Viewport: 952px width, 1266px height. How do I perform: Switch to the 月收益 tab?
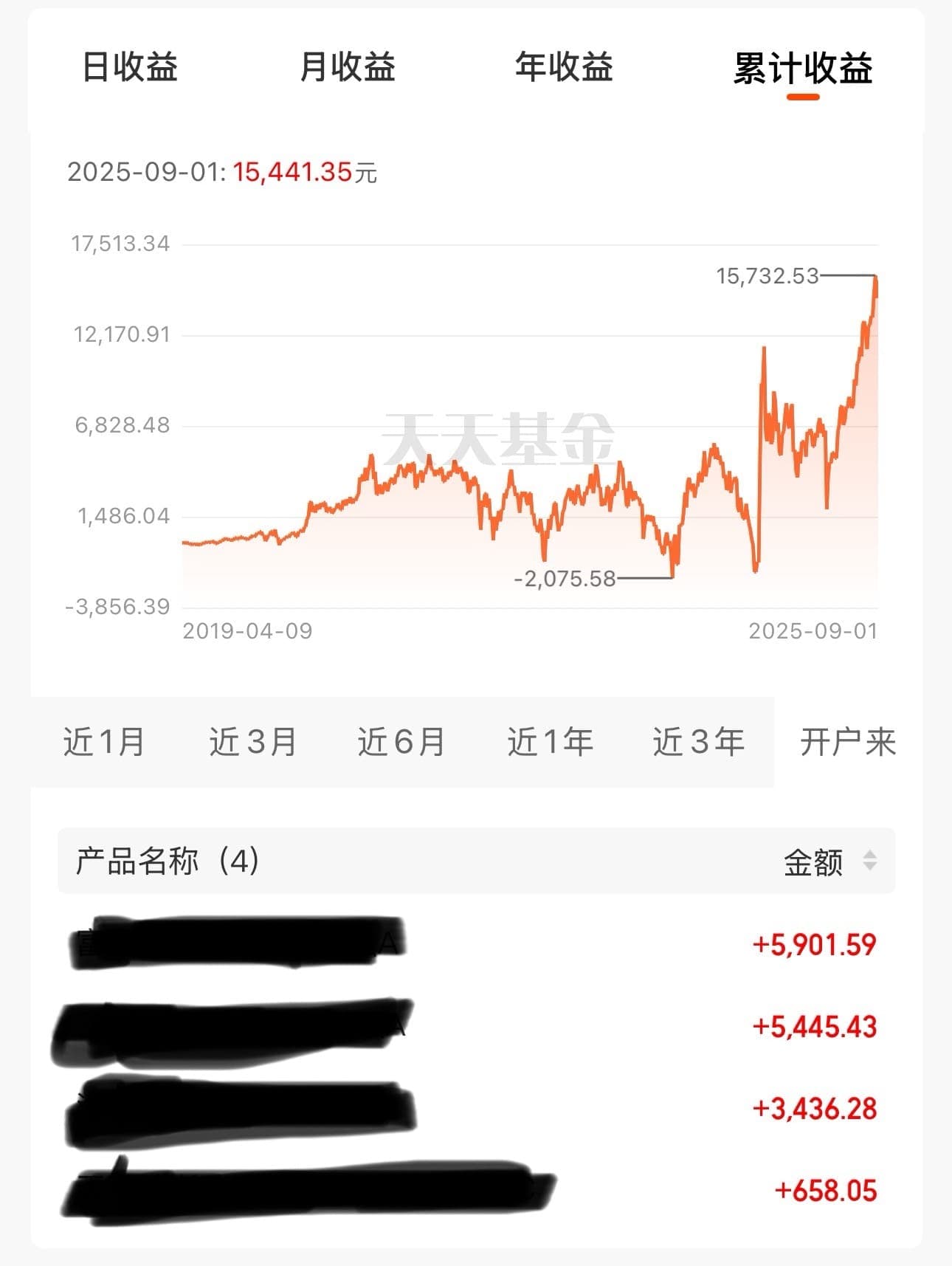pyautogui.click(x=348, y=67)
